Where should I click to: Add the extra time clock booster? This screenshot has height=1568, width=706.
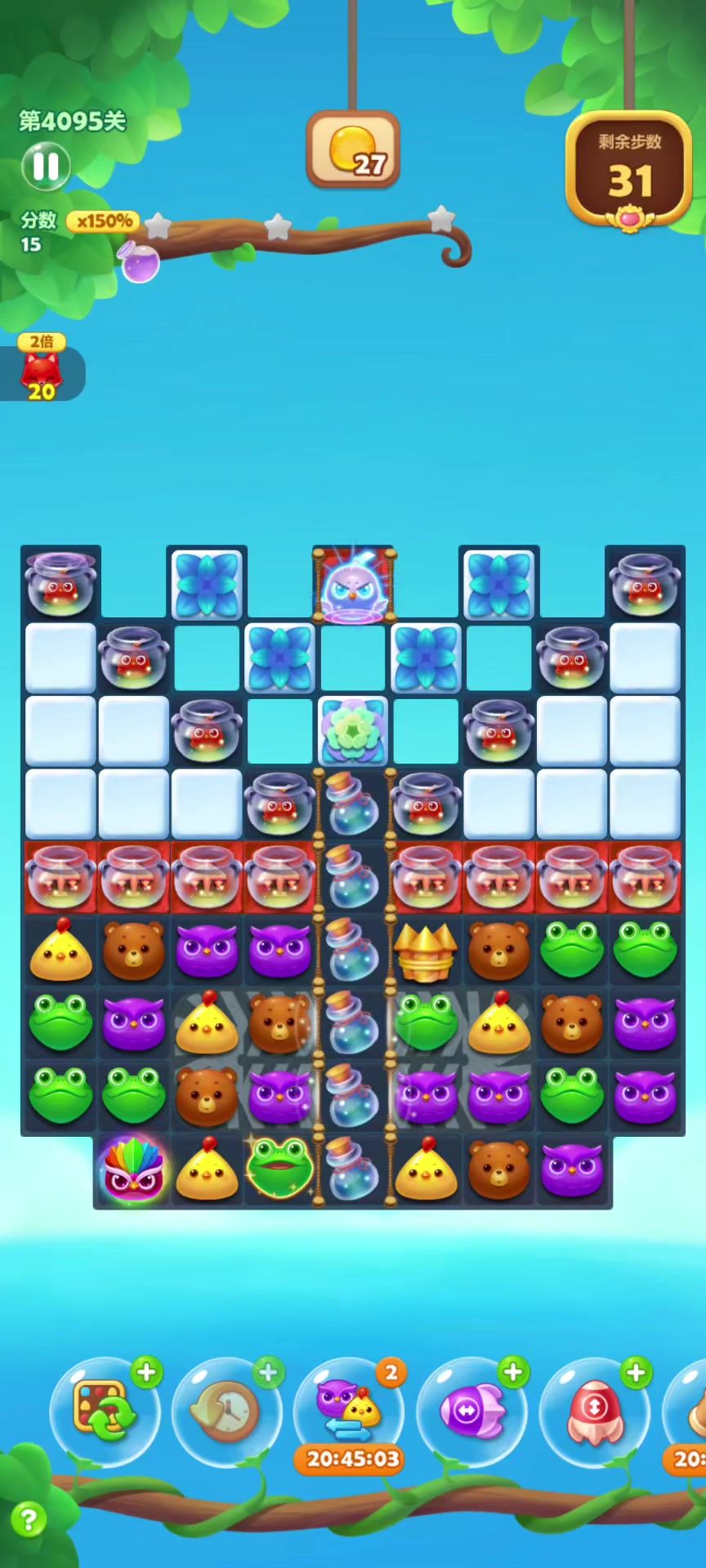(x=226, y=1412)
